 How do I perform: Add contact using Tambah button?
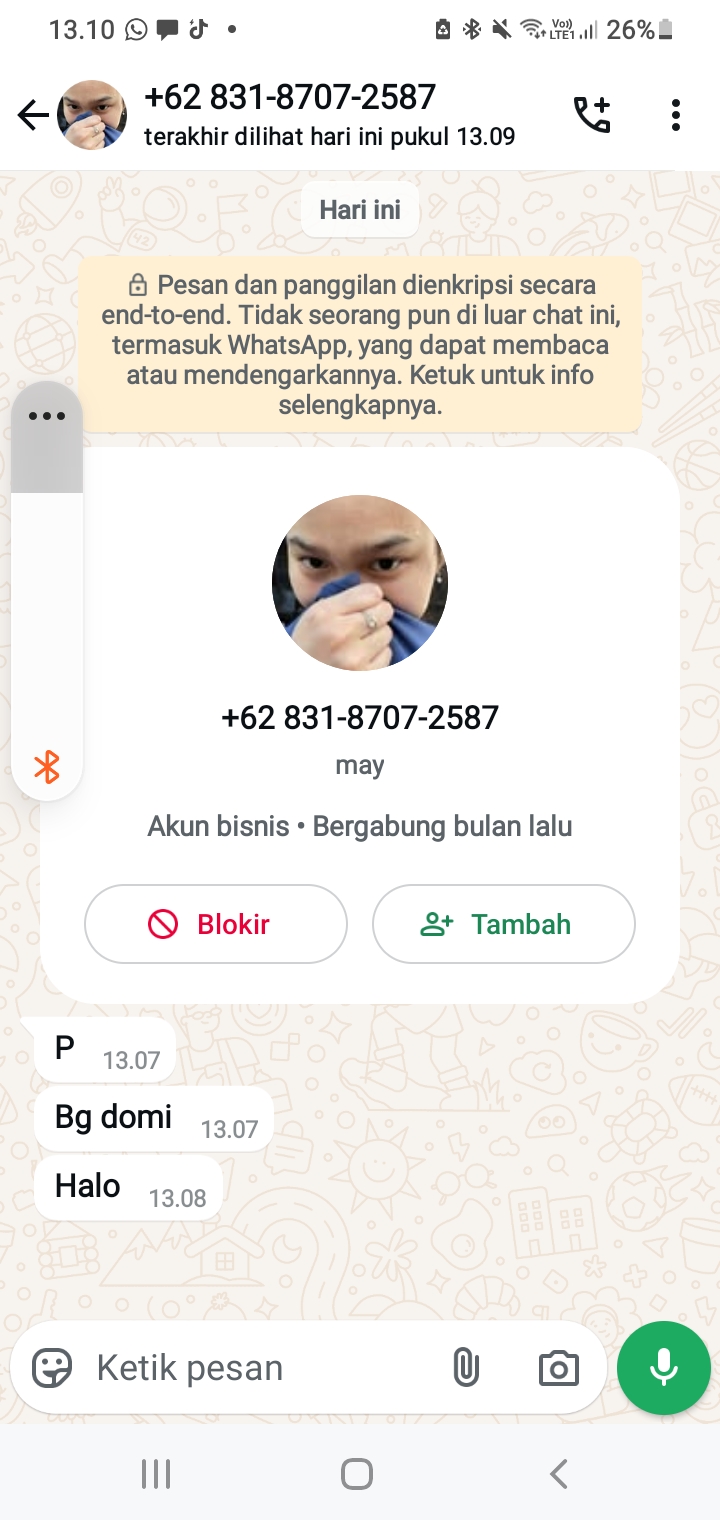click(504, 924)
